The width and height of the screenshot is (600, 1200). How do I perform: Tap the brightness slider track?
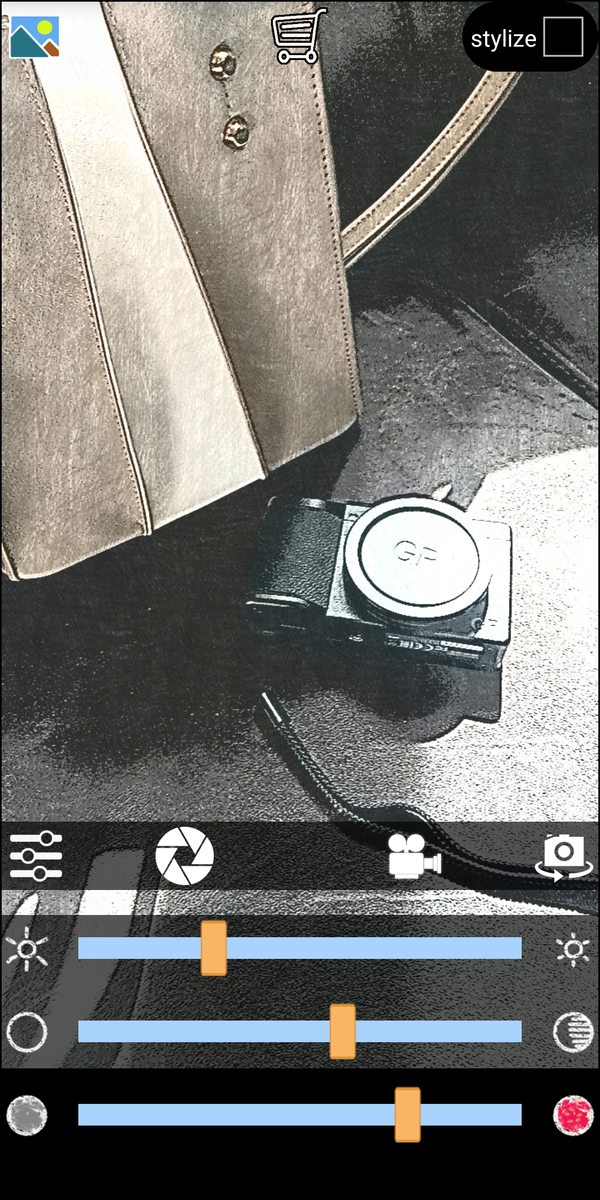[300, 948]
